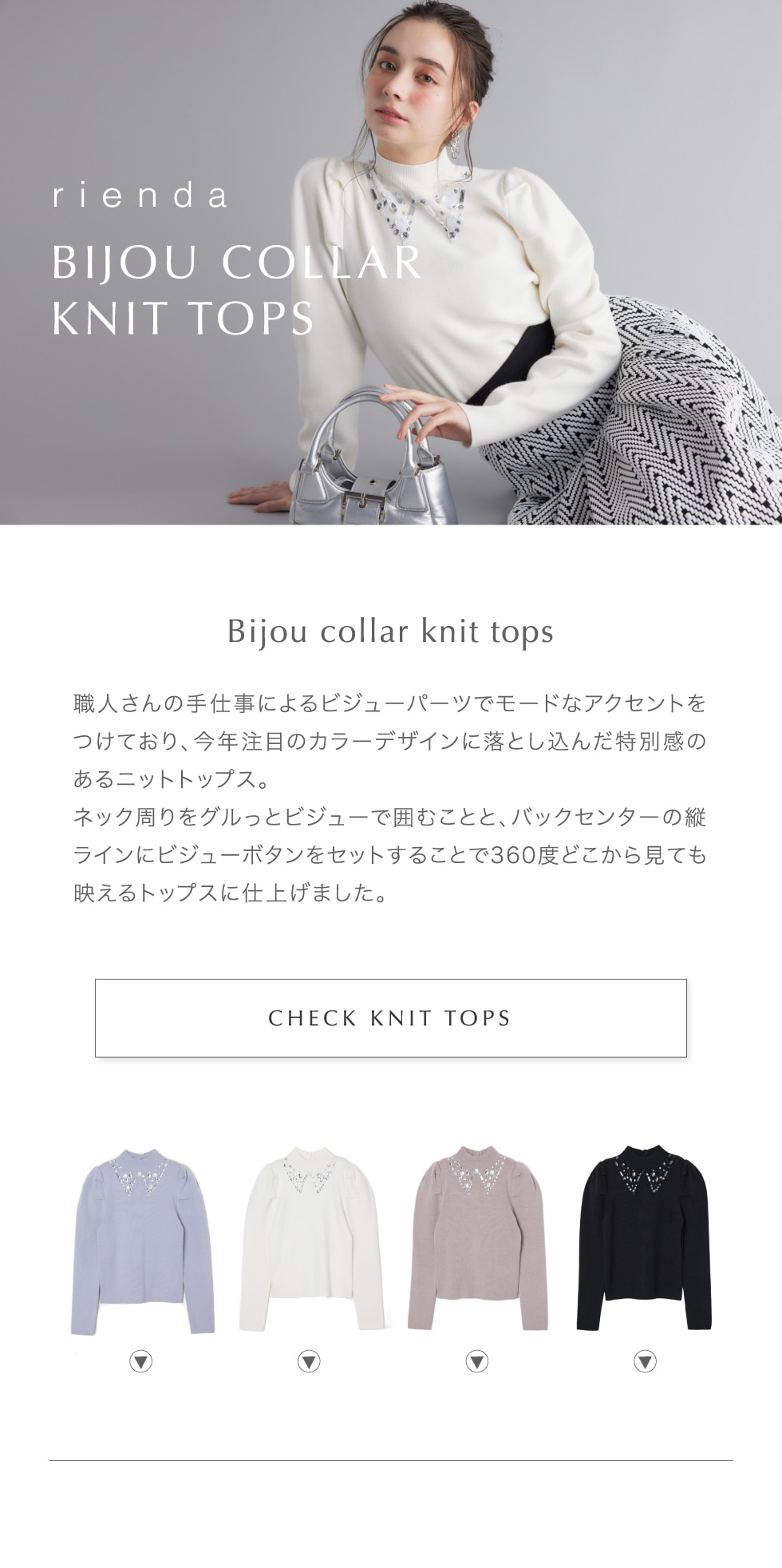Open the mauve pink knit top
782x1568 pixels.
pos(477,1241)
